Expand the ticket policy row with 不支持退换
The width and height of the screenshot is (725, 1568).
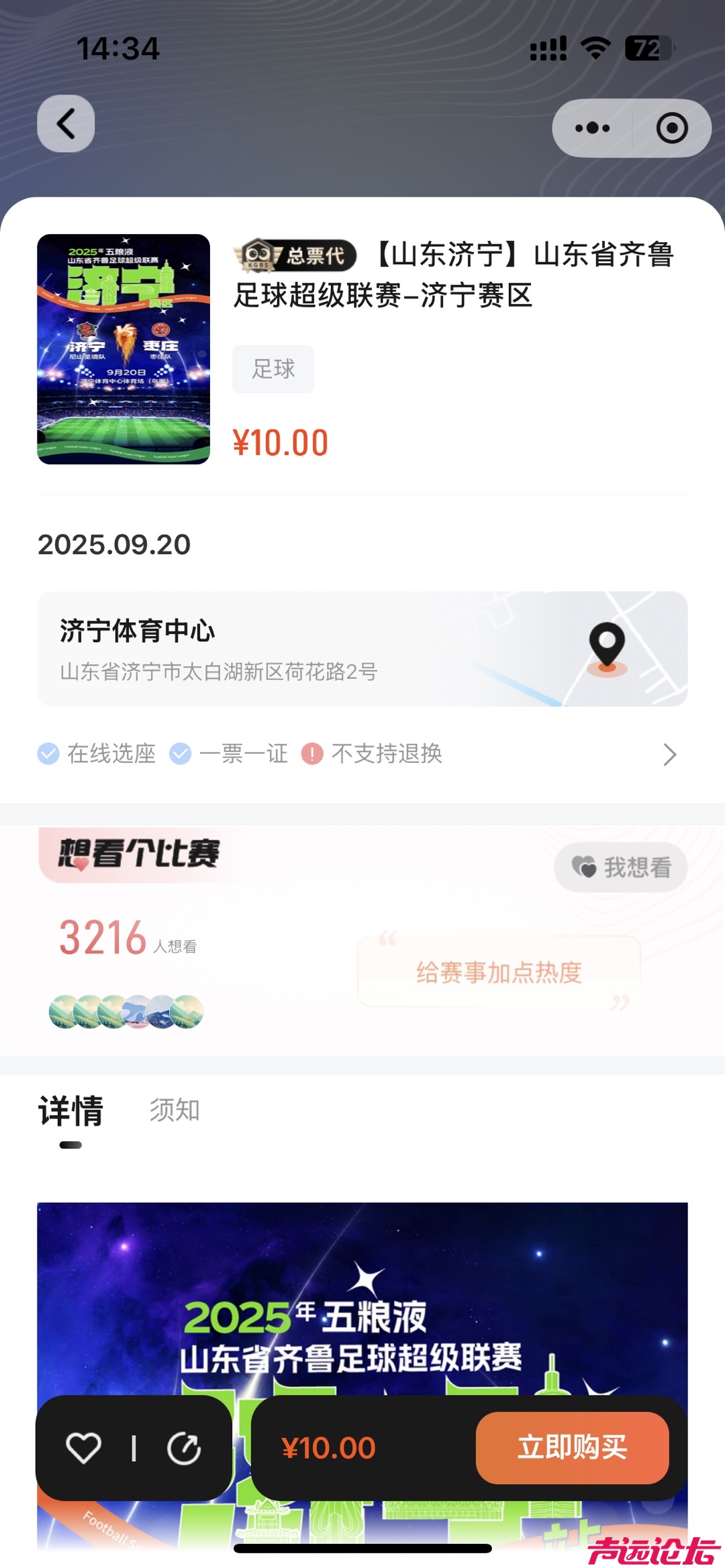[669, 754]
